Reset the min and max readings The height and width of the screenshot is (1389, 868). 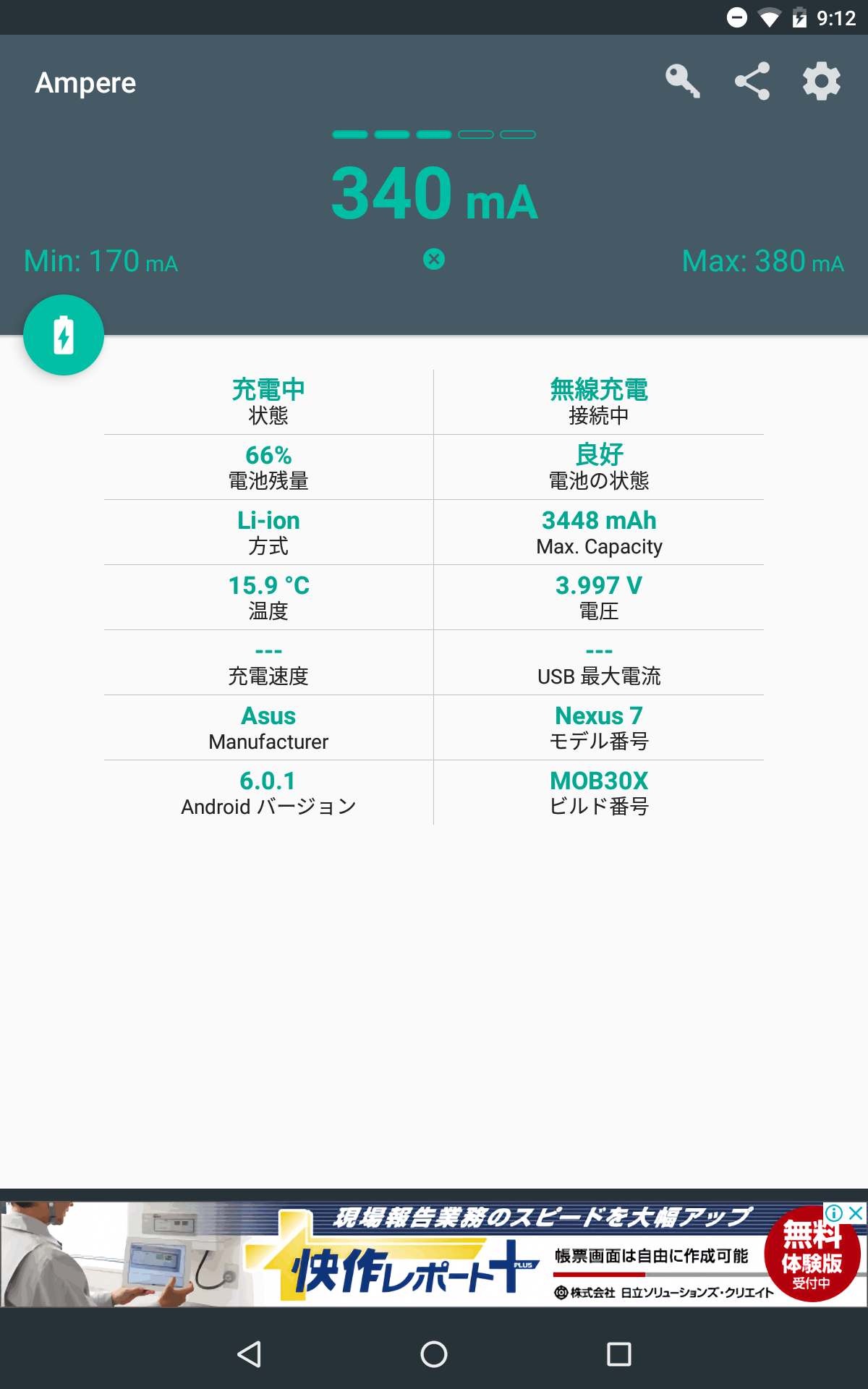(434, 259)
